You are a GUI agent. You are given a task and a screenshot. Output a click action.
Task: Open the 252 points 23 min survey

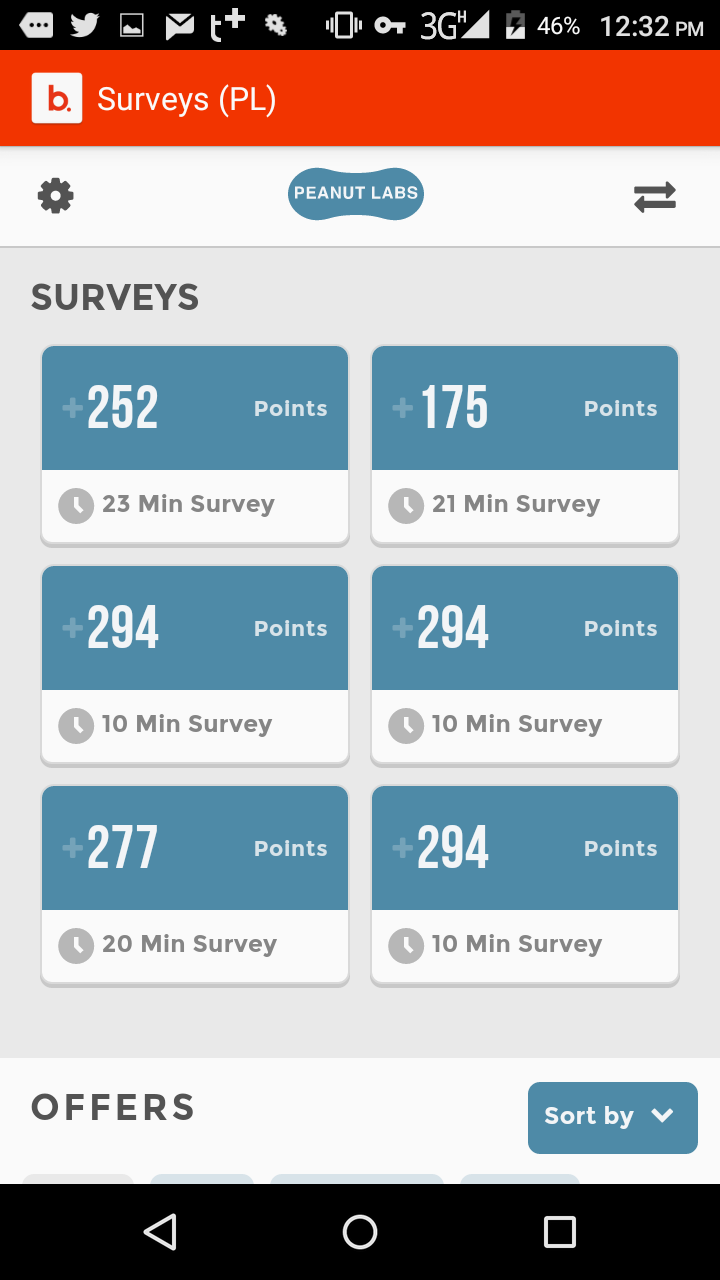[x=195, y=445]
